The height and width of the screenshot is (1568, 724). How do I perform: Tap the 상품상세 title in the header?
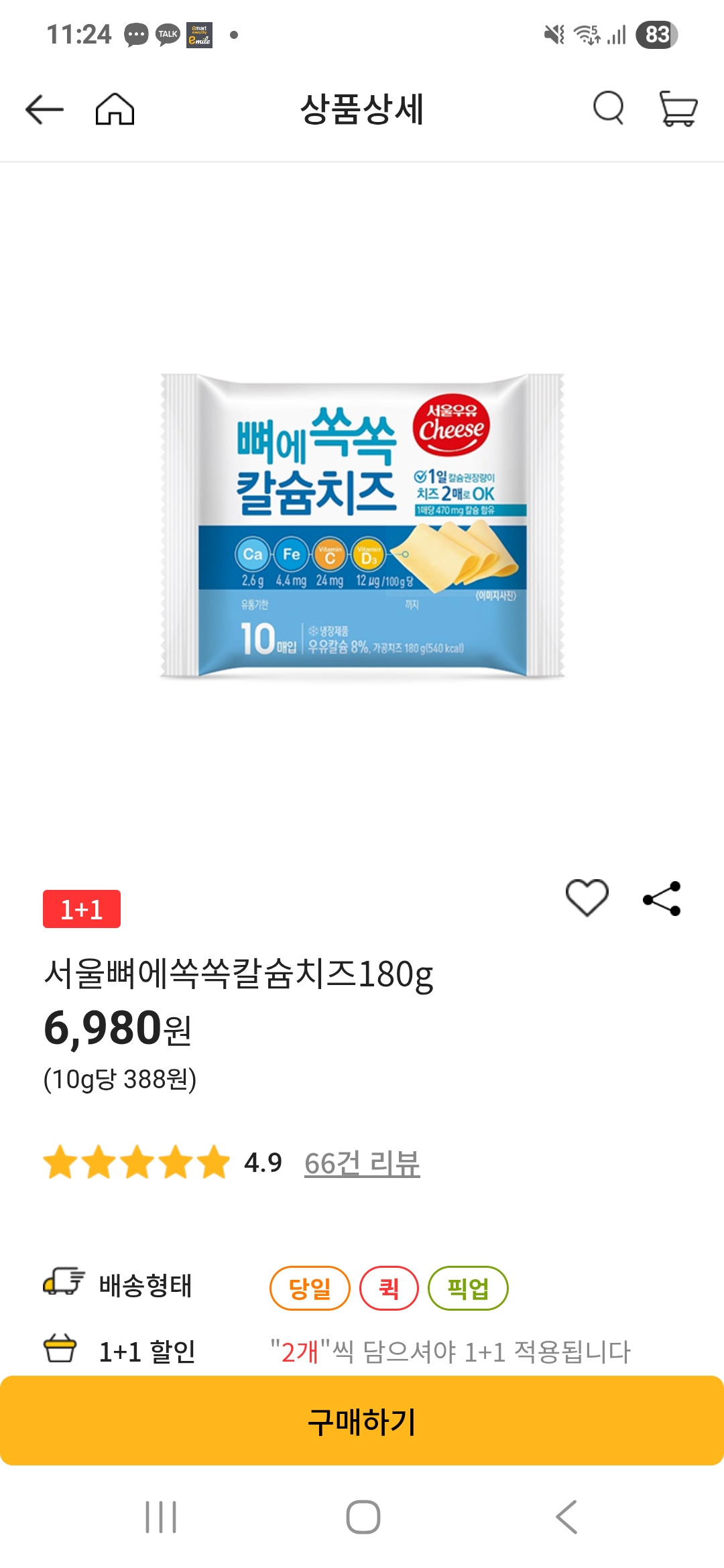click(362, 109)
